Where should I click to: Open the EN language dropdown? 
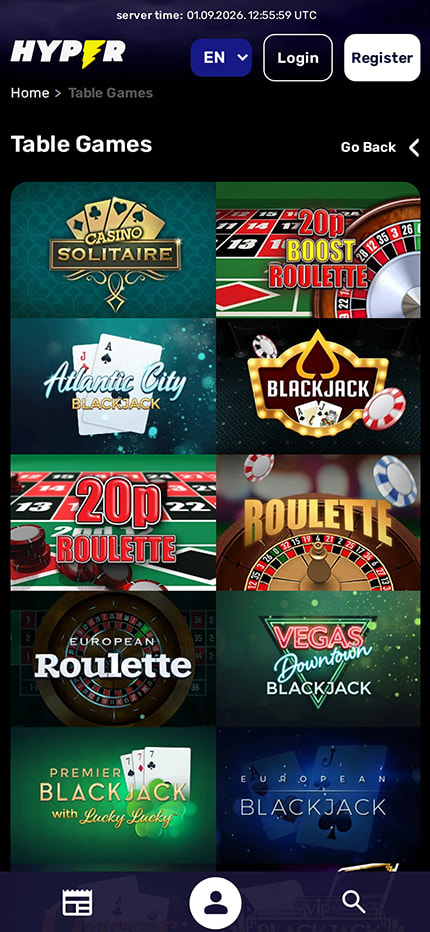(221, 58)
